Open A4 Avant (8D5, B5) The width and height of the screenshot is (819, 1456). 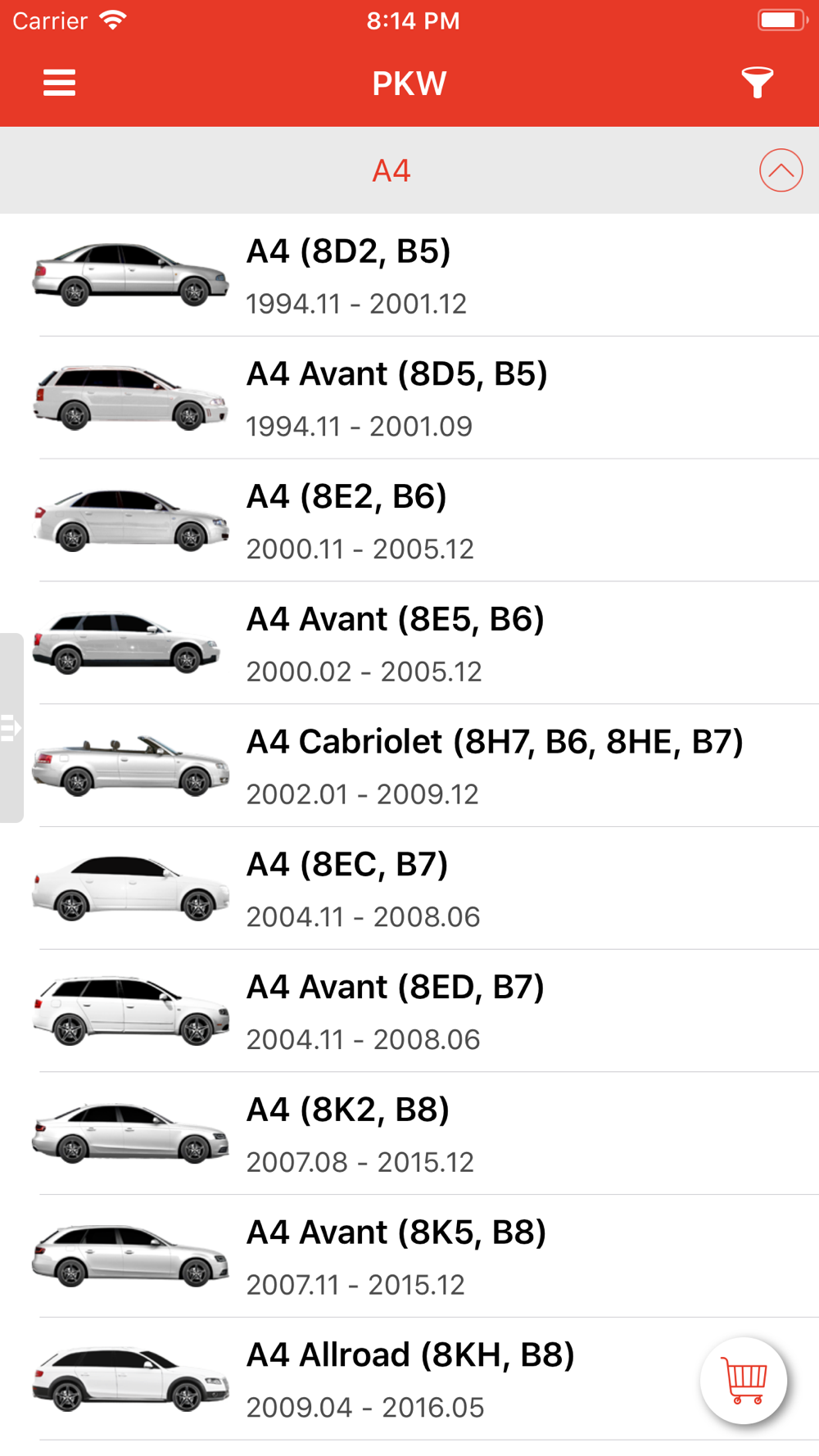409,398
